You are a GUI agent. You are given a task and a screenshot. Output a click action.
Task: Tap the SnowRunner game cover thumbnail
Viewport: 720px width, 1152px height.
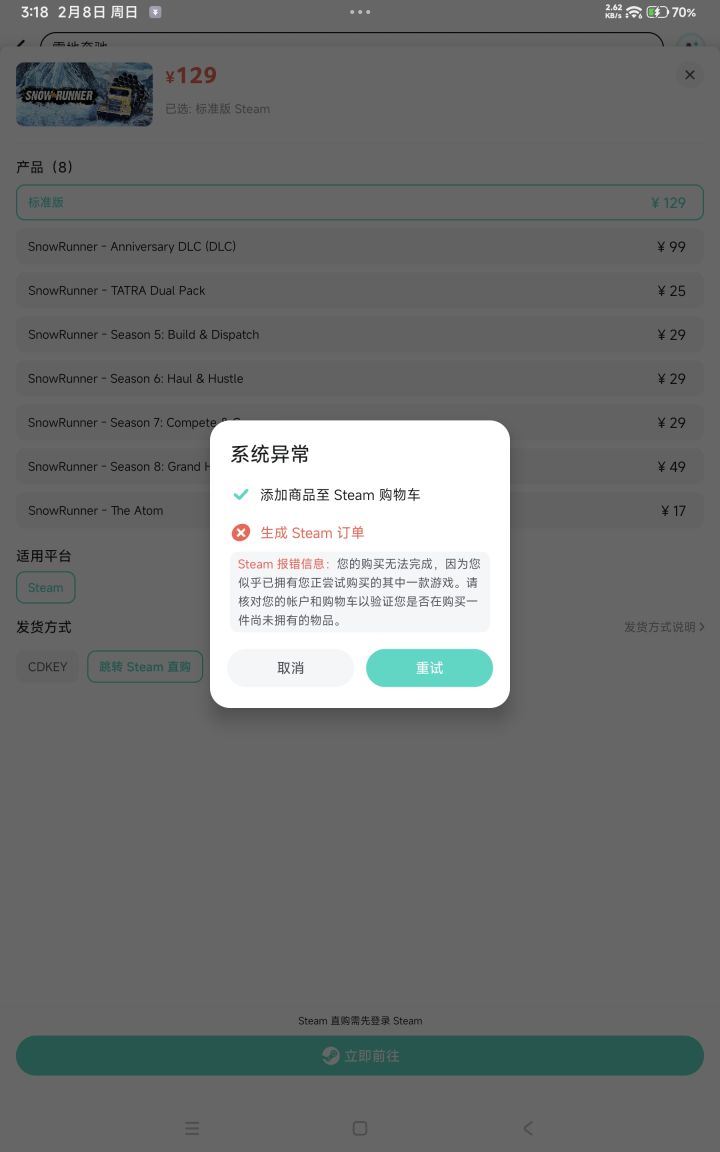84,94
